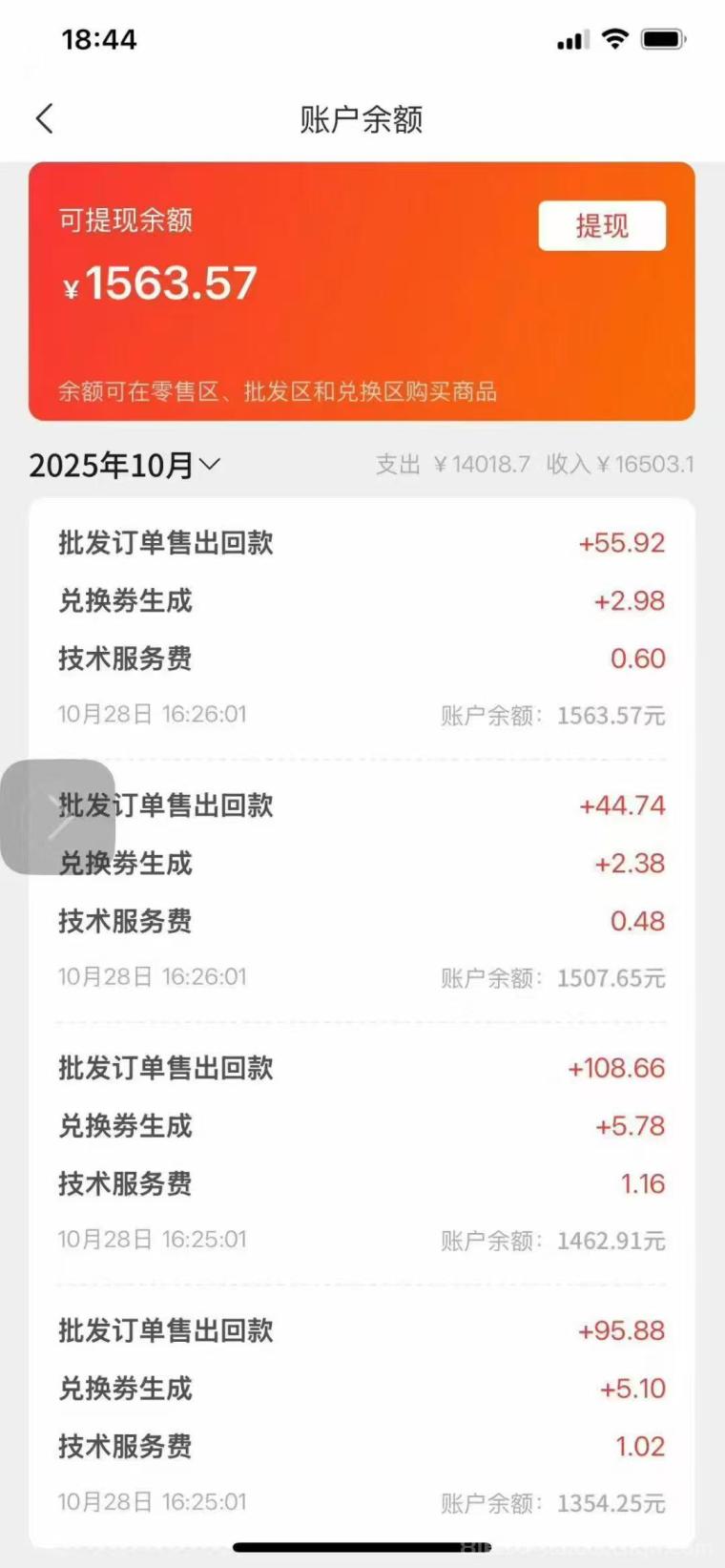
Task: Select the 可提现余额 label on orange card
Action: (125, 223)
